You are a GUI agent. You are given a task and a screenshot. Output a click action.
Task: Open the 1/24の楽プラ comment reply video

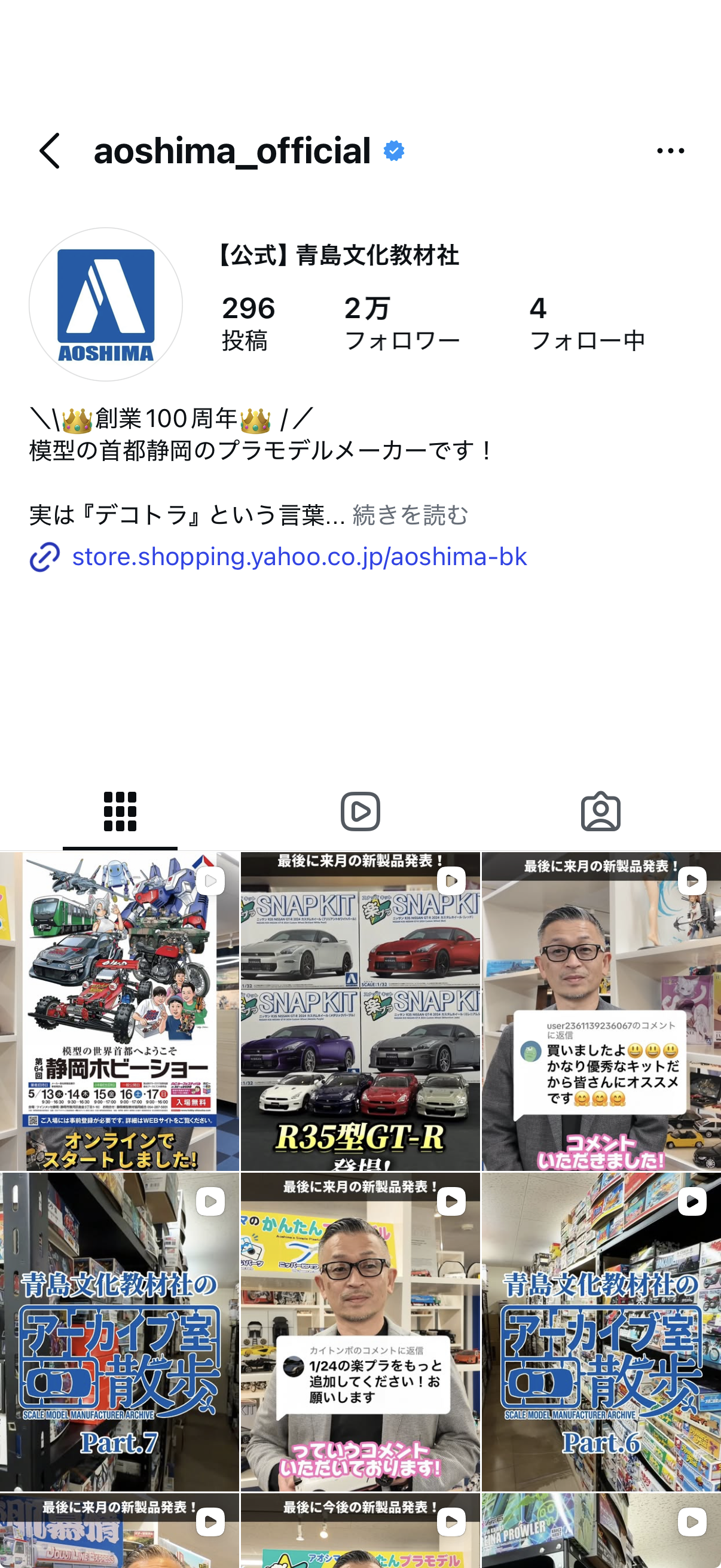tap(360, 1332)
